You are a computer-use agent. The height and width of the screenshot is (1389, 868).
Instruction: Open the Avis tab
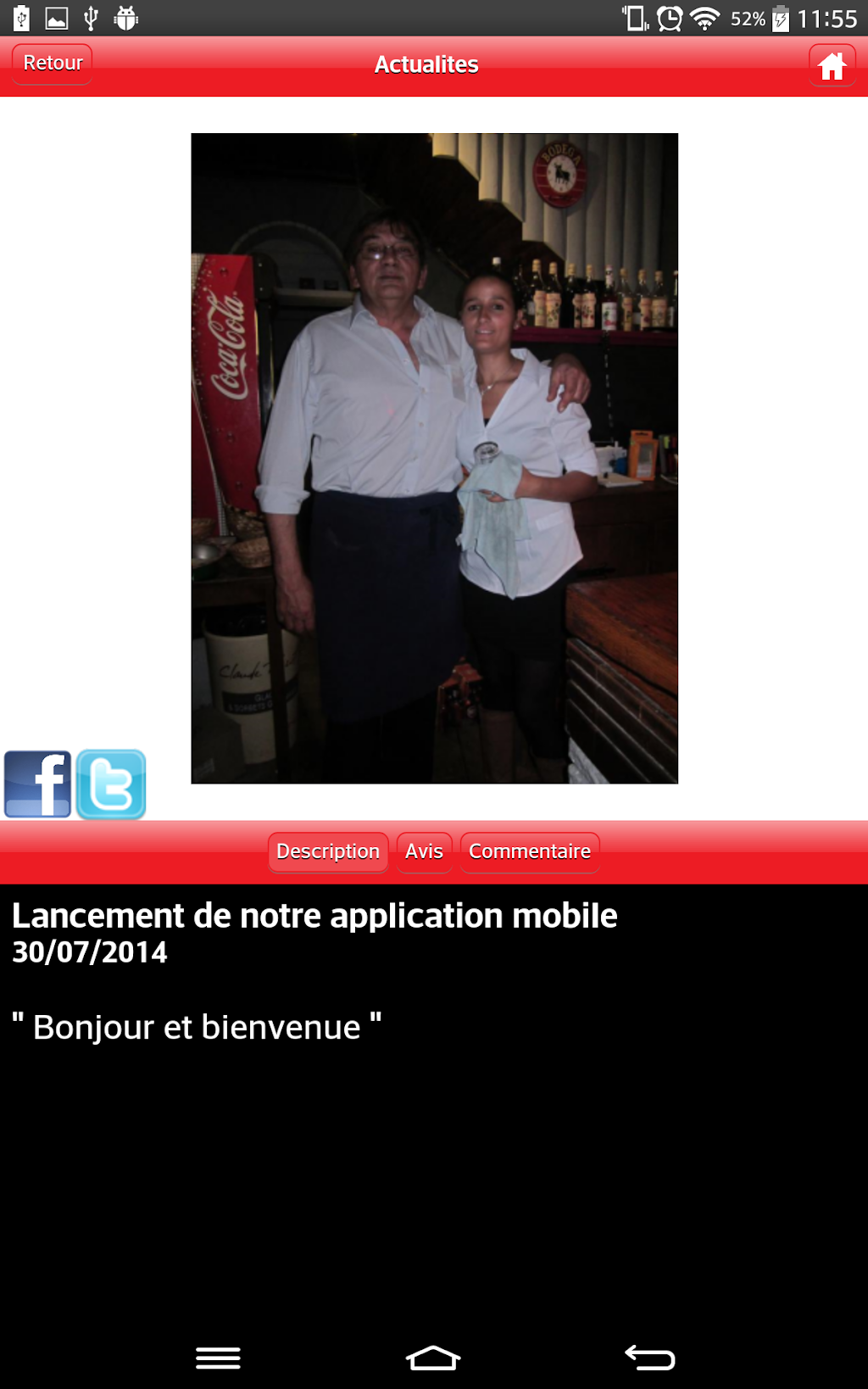pos(424,851)
